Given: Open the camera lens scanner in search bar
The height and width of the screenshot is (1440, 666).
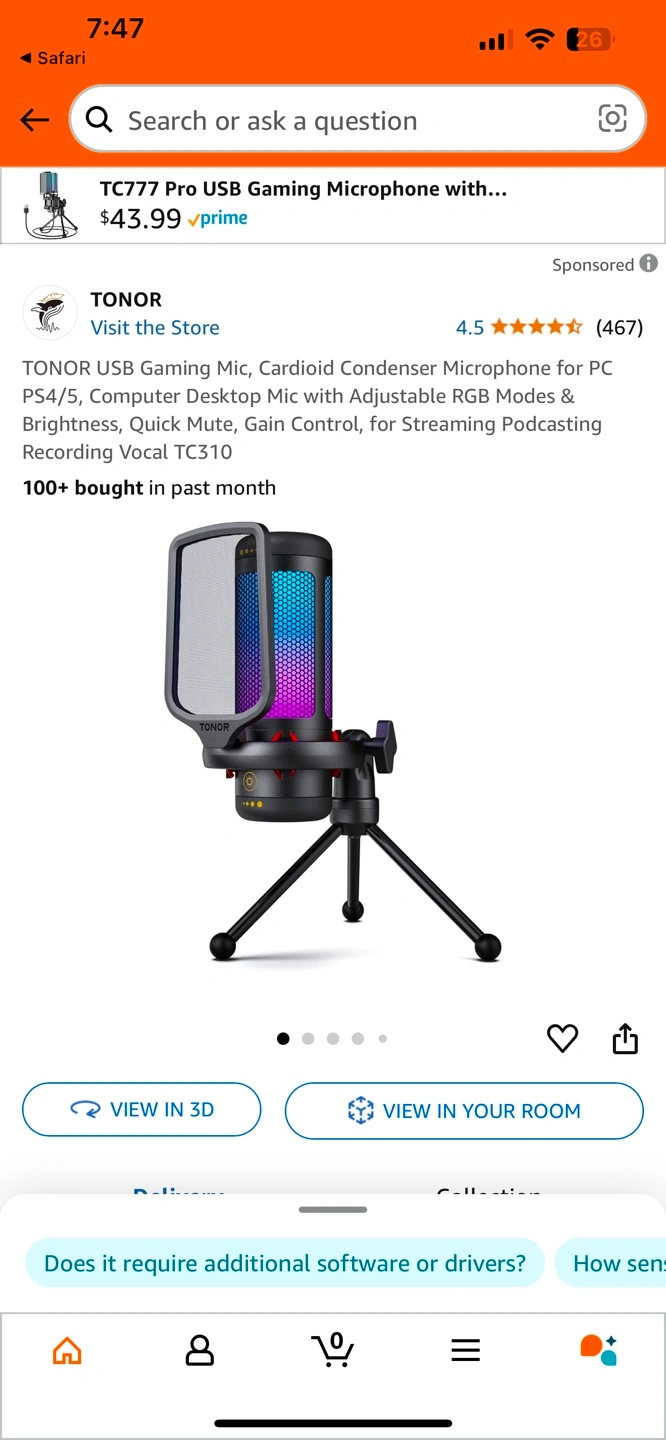Looking at the screenshot, I should coord(612,119).
